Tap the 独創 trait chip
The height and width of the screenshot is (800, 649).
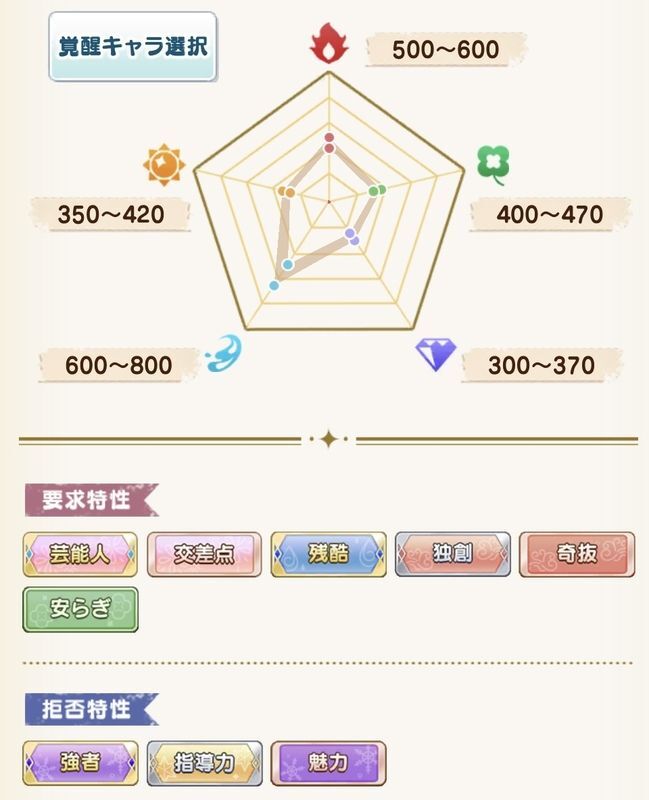[x=452, y=555]
